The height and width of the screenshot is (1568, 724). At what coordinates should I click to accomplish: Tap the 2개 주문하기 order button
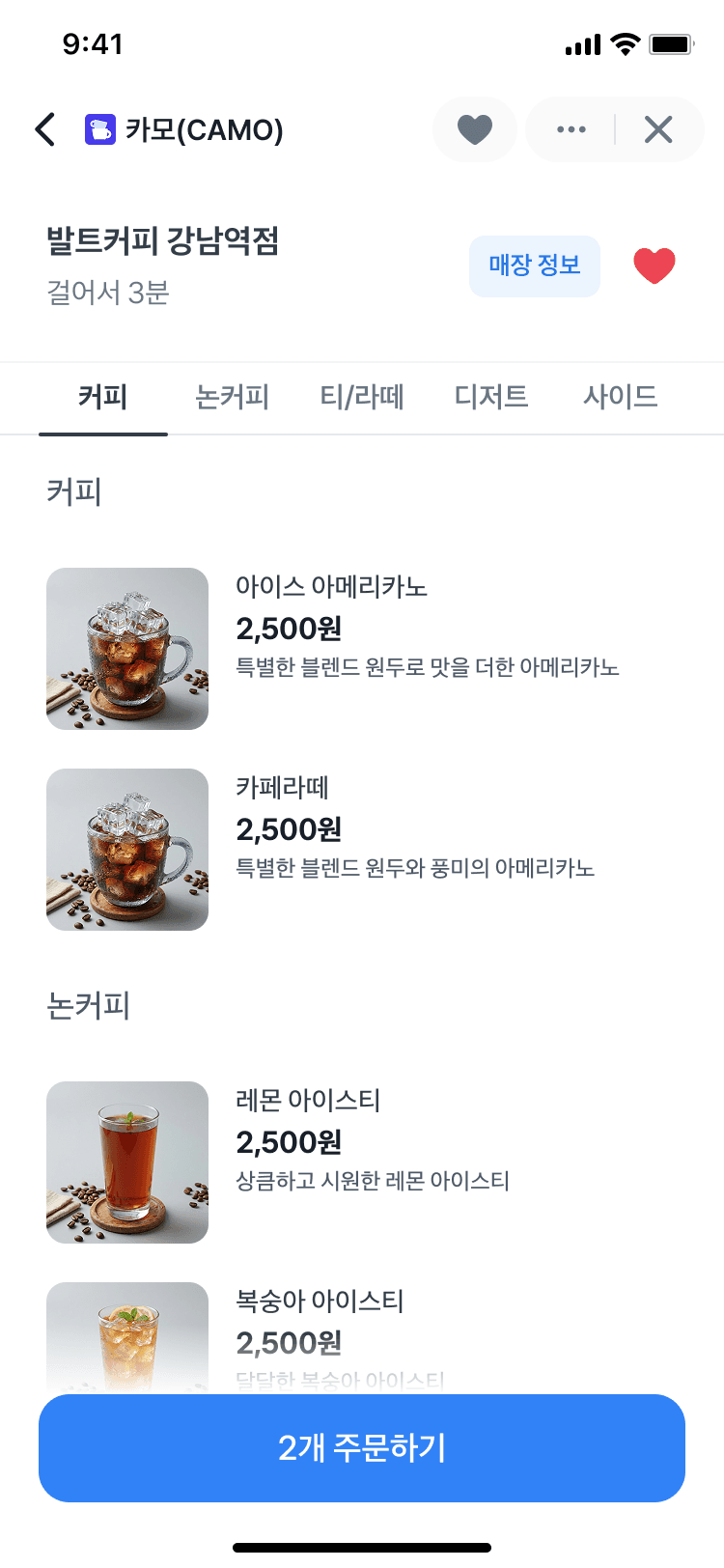point(362,1447)
